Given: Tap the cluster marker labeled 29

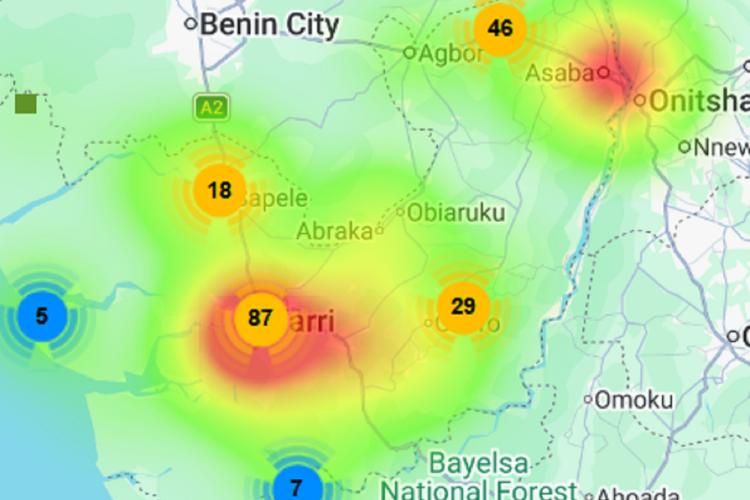Looking at the screenshot, I should coord(462,306).
